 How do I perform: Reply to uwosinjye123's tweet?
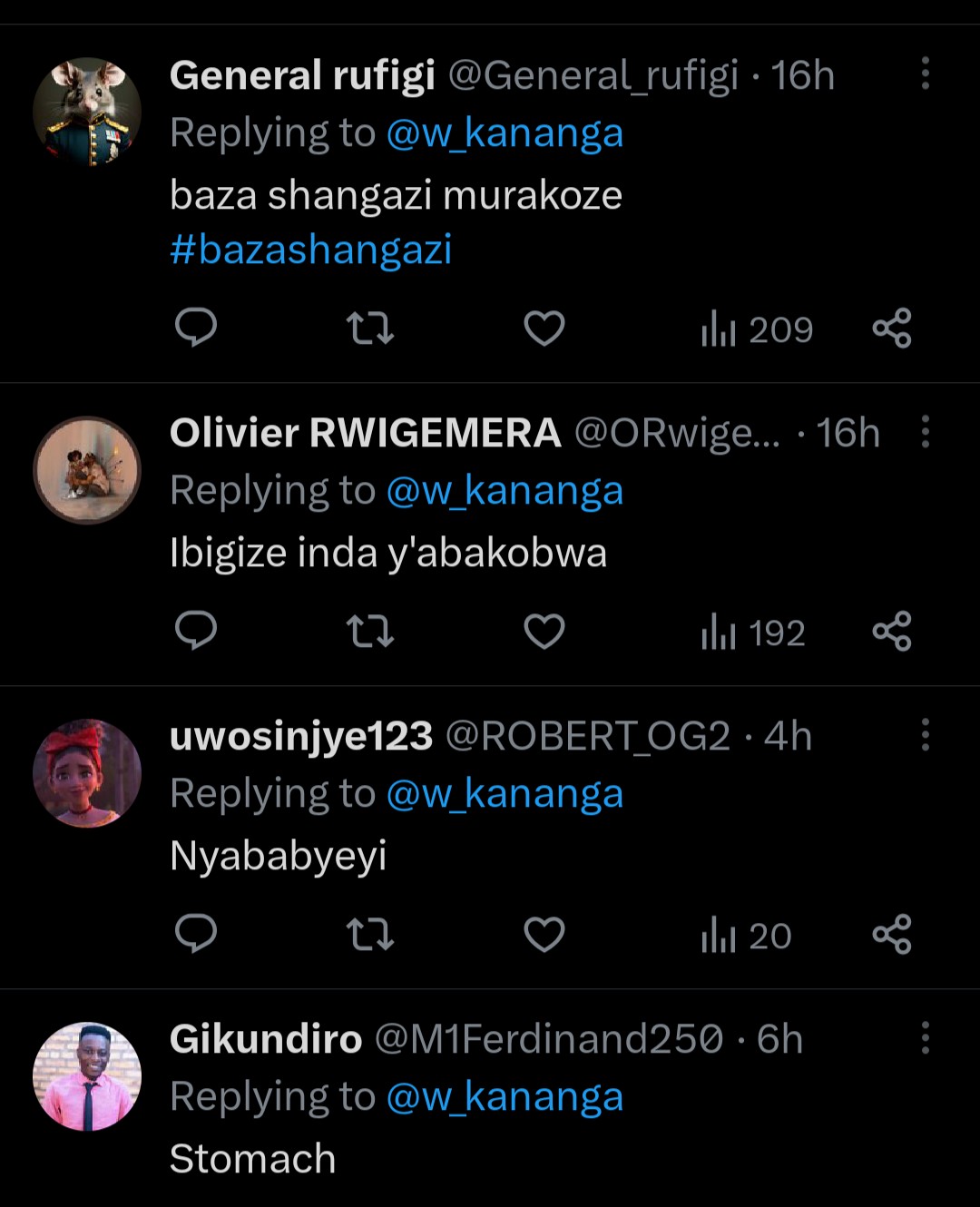point(196,935)
